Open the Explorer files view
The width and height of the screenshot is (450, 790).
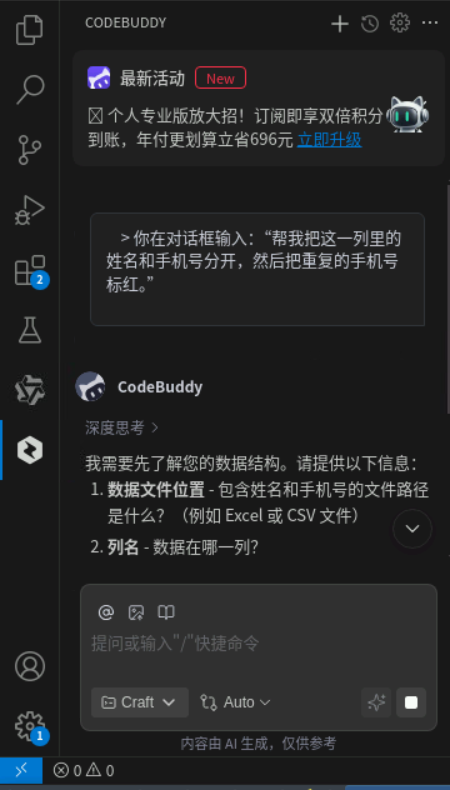30,30
